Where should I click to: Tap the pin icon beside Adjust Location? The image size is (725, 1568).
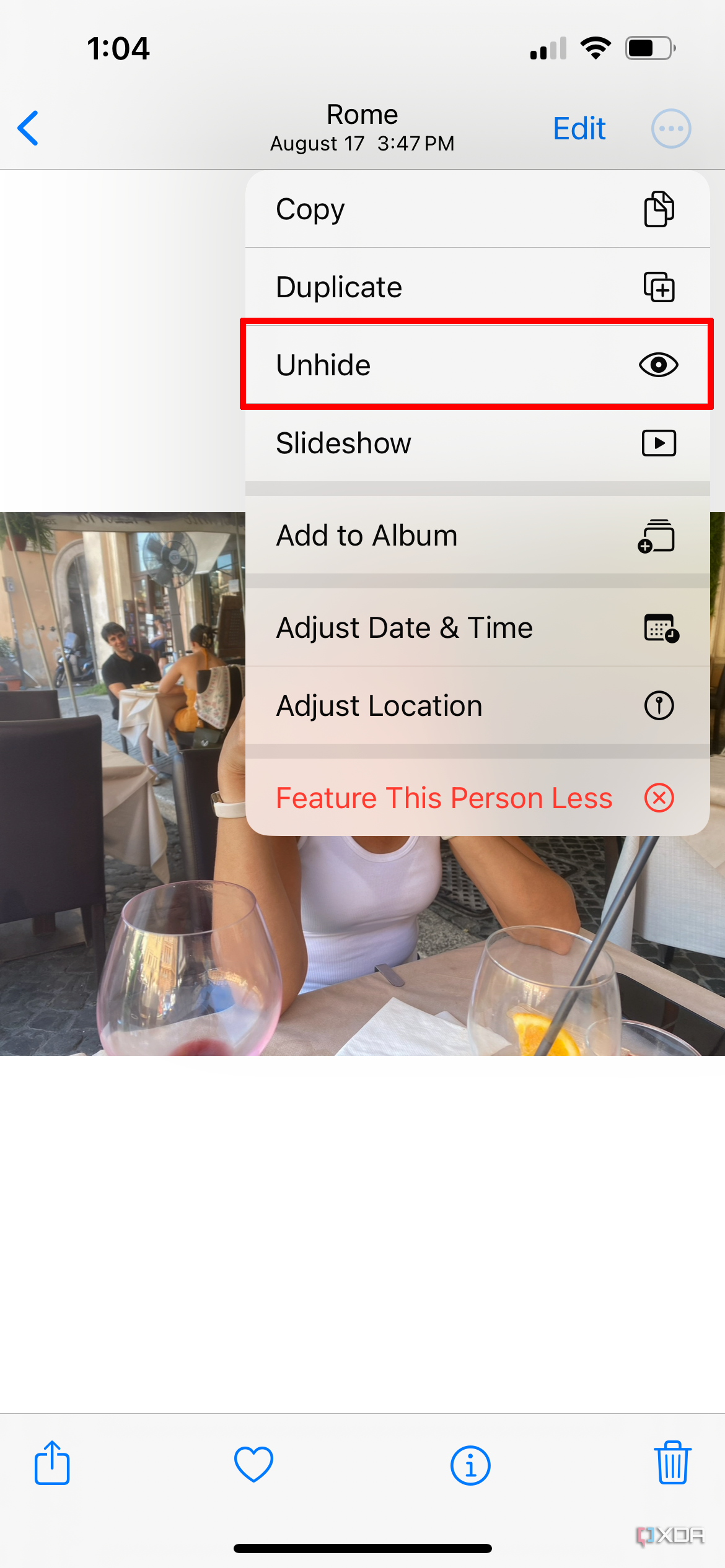click(658, 705)
